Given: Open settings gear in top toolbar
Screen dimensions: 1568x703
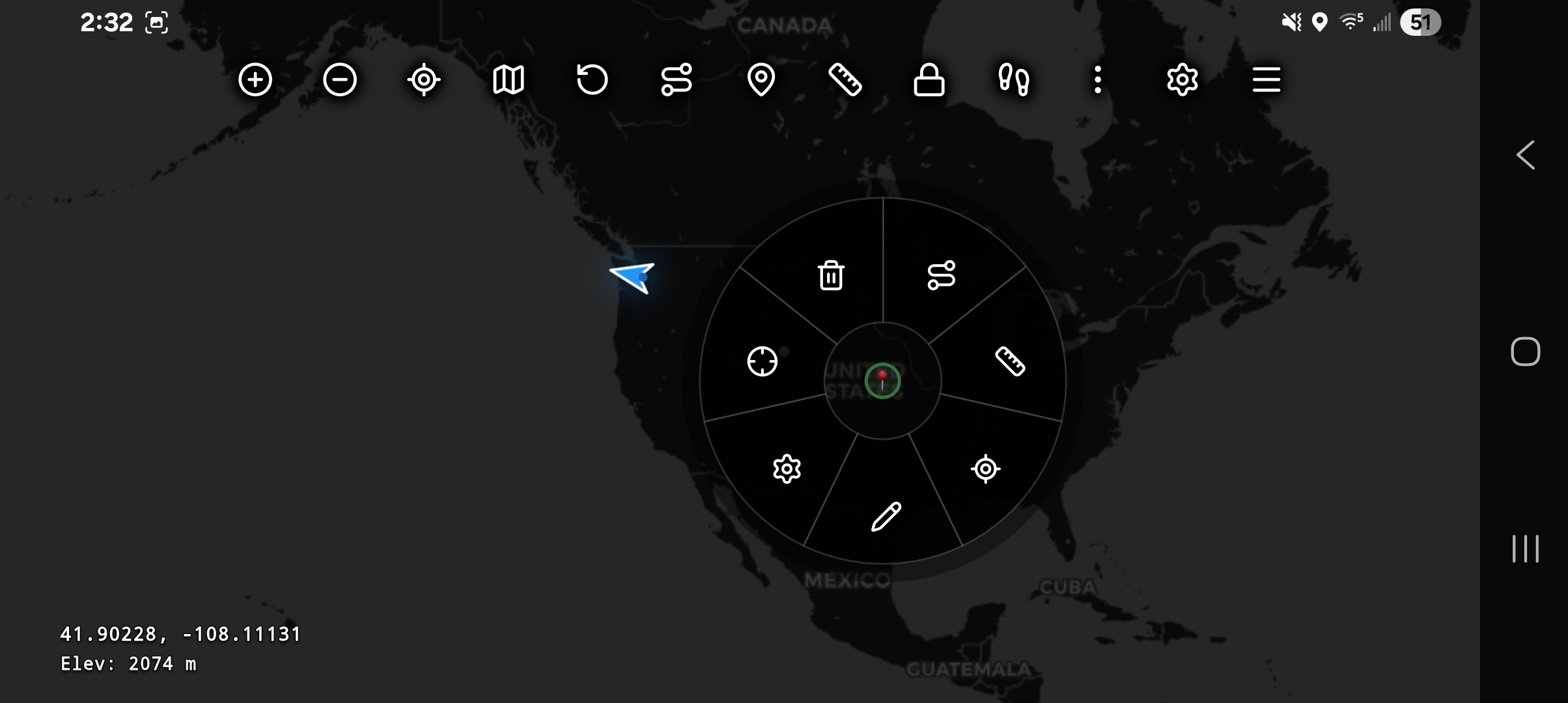Looking at the screenshot, I should [1183, 80].
